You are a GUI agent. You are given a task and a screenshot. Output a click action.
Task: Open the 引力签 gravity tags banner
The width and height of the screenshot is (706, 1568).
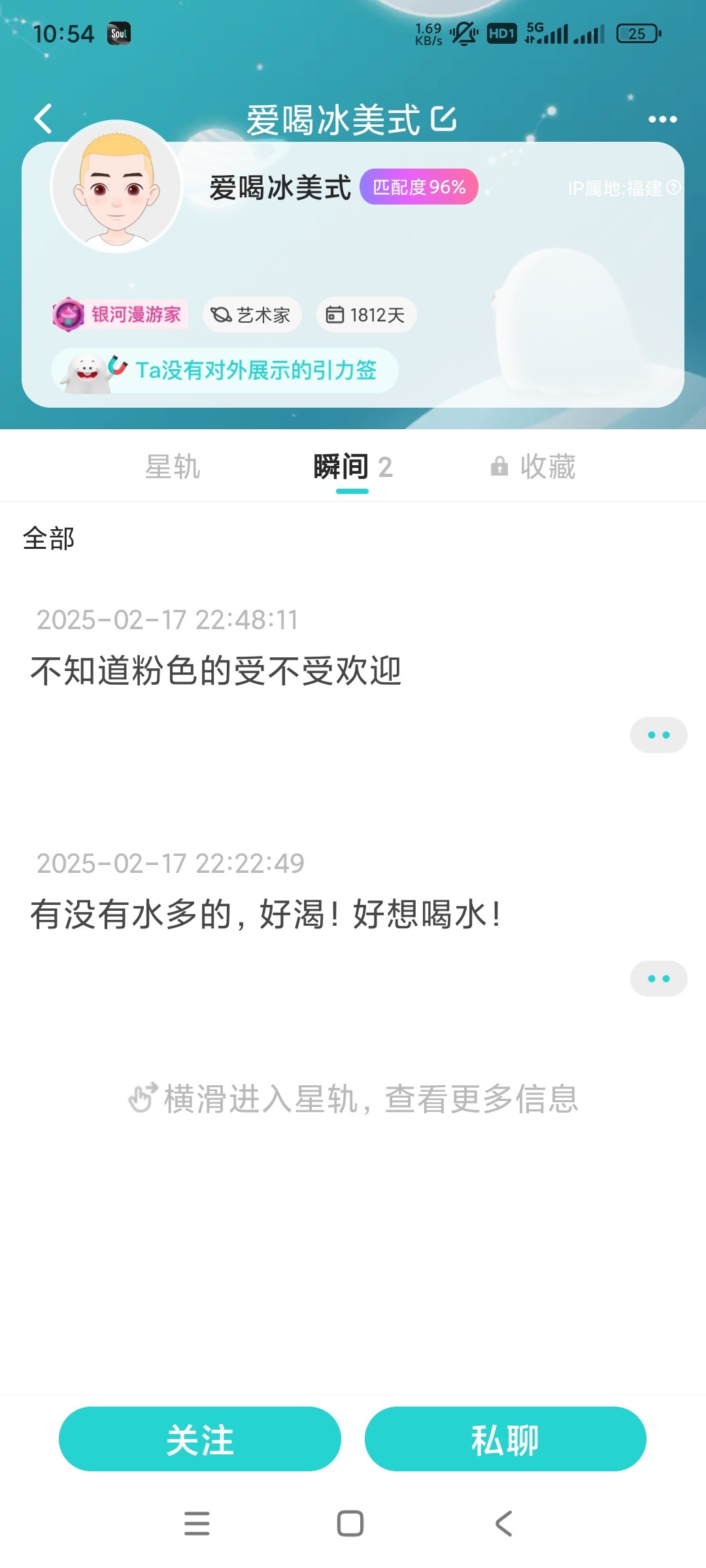click(x=225, y=370)
